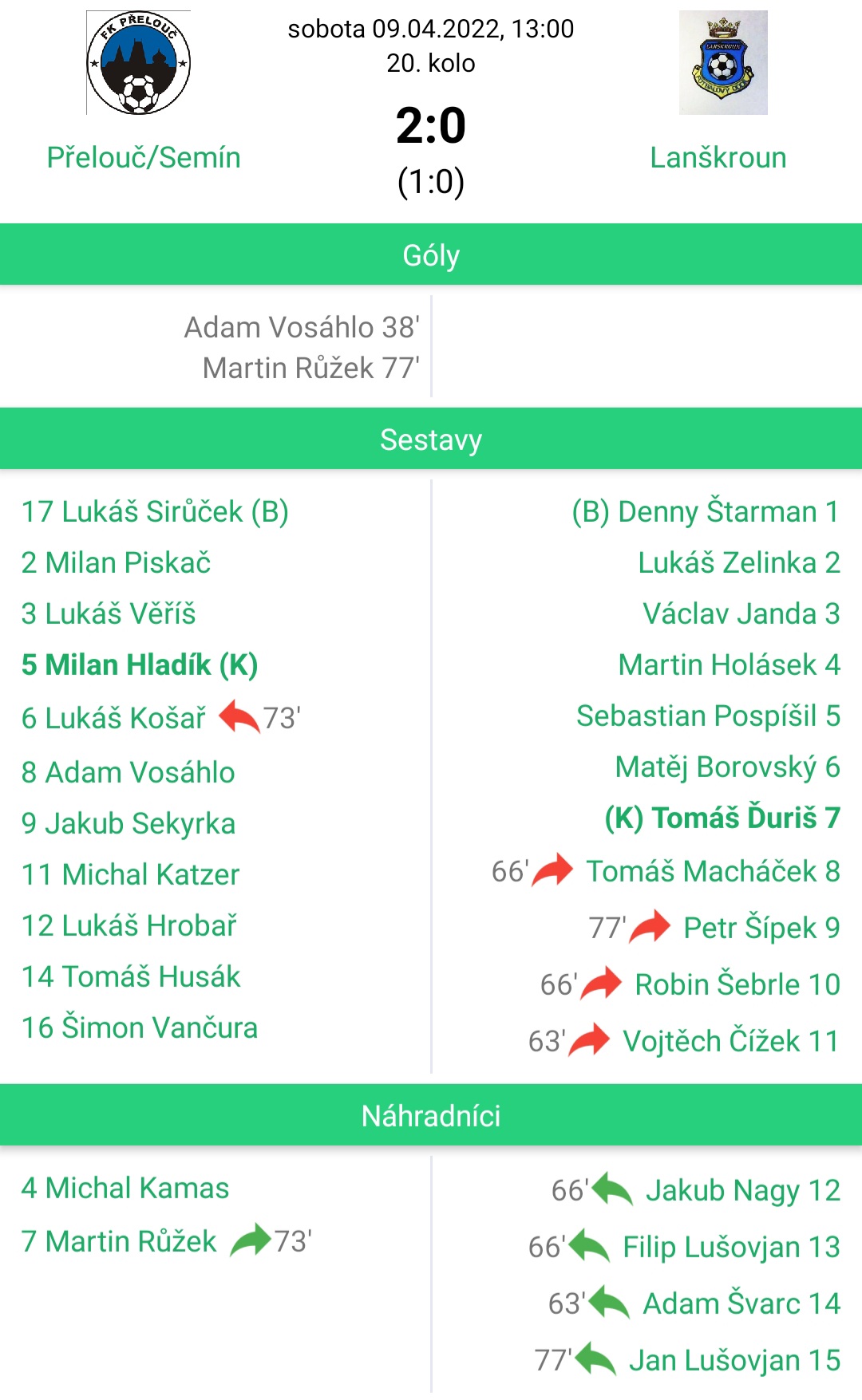Open substitute Michal Kamas's profile
This screenshot has height=1400, width=862.
(125, 1189)
